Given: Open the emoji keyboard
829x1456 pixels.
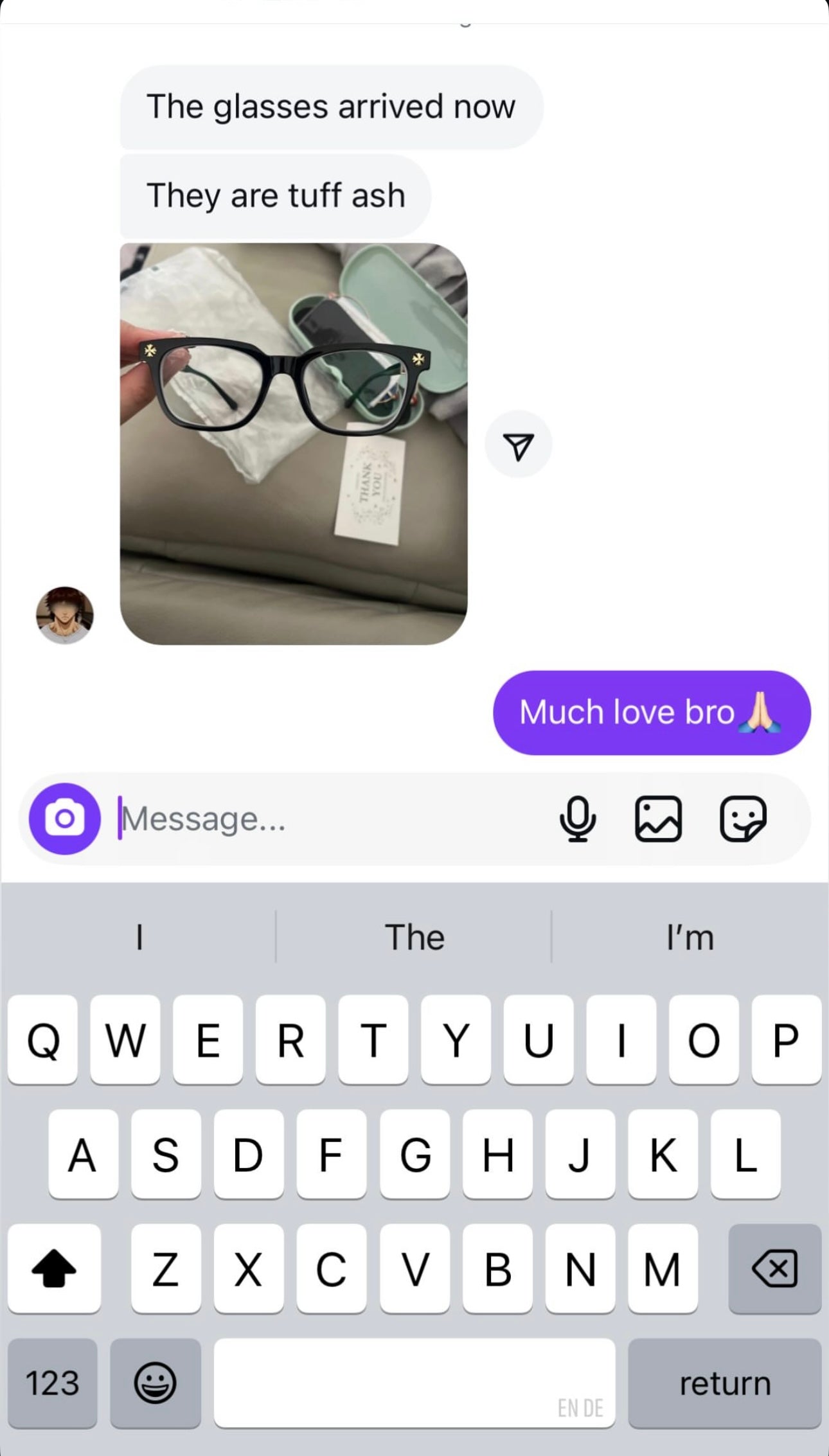Looking at the screenshot, I should pyautogui.click(x=155, y=1383).
